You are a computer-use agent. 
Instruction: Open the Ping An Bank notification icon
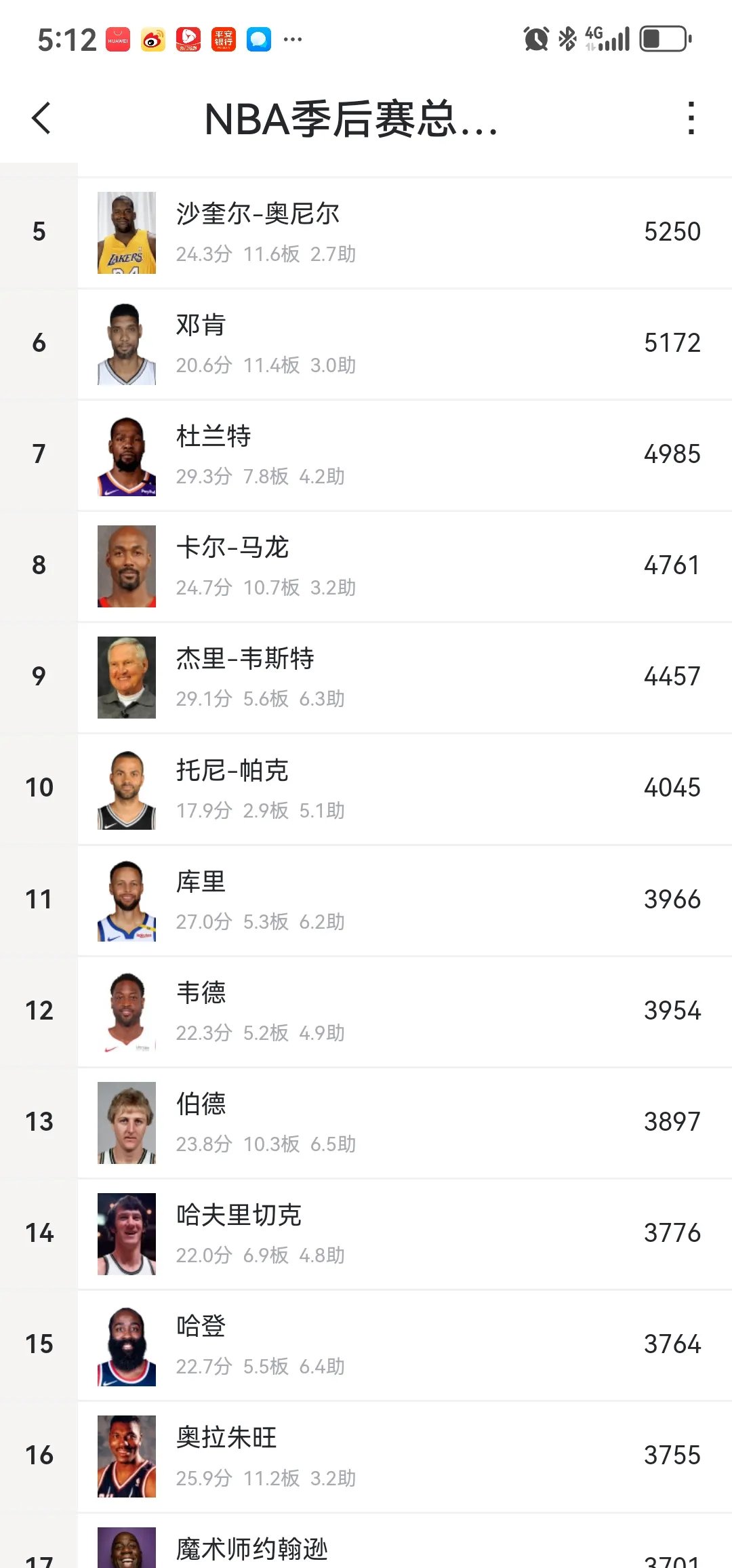[224, 39]
